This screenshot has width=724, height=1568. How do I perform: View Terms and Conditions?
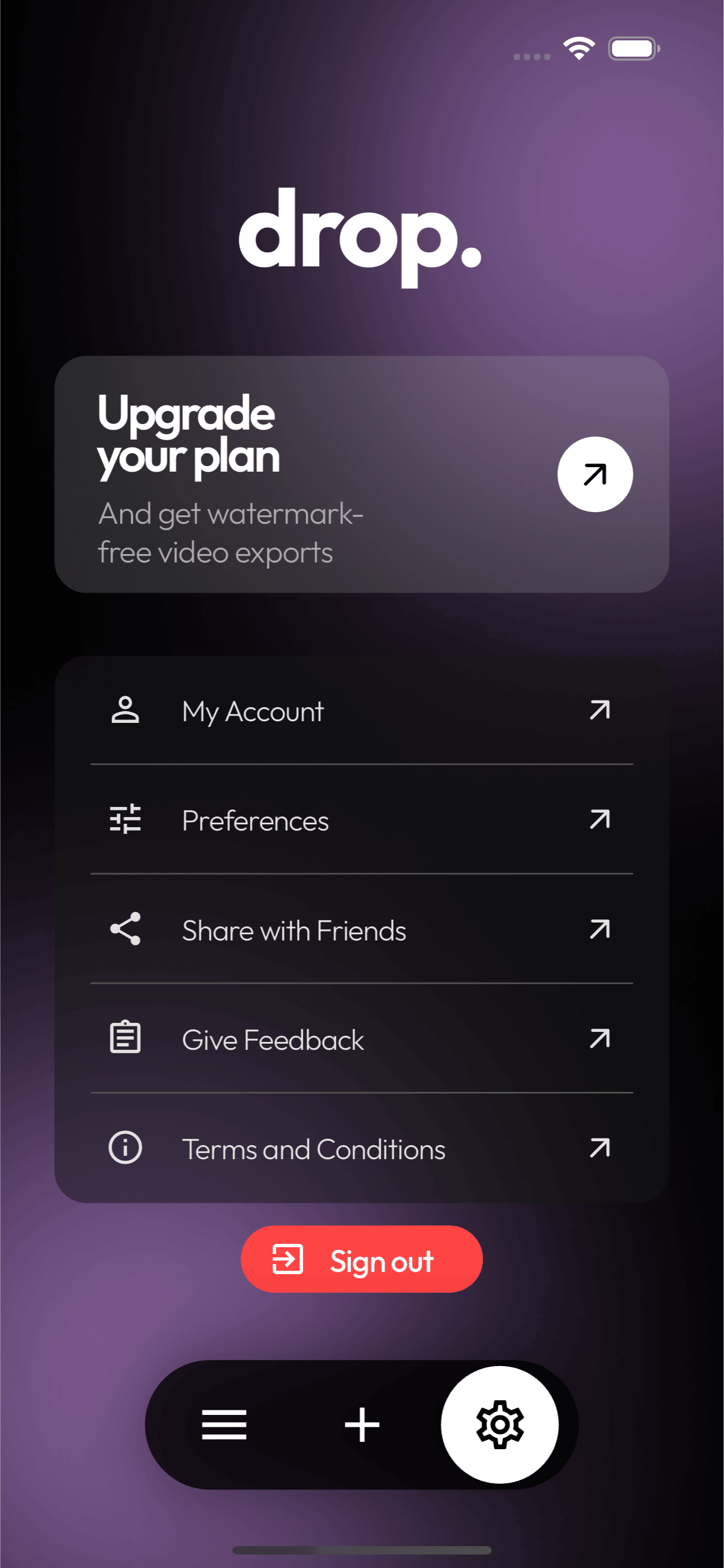362,1149
